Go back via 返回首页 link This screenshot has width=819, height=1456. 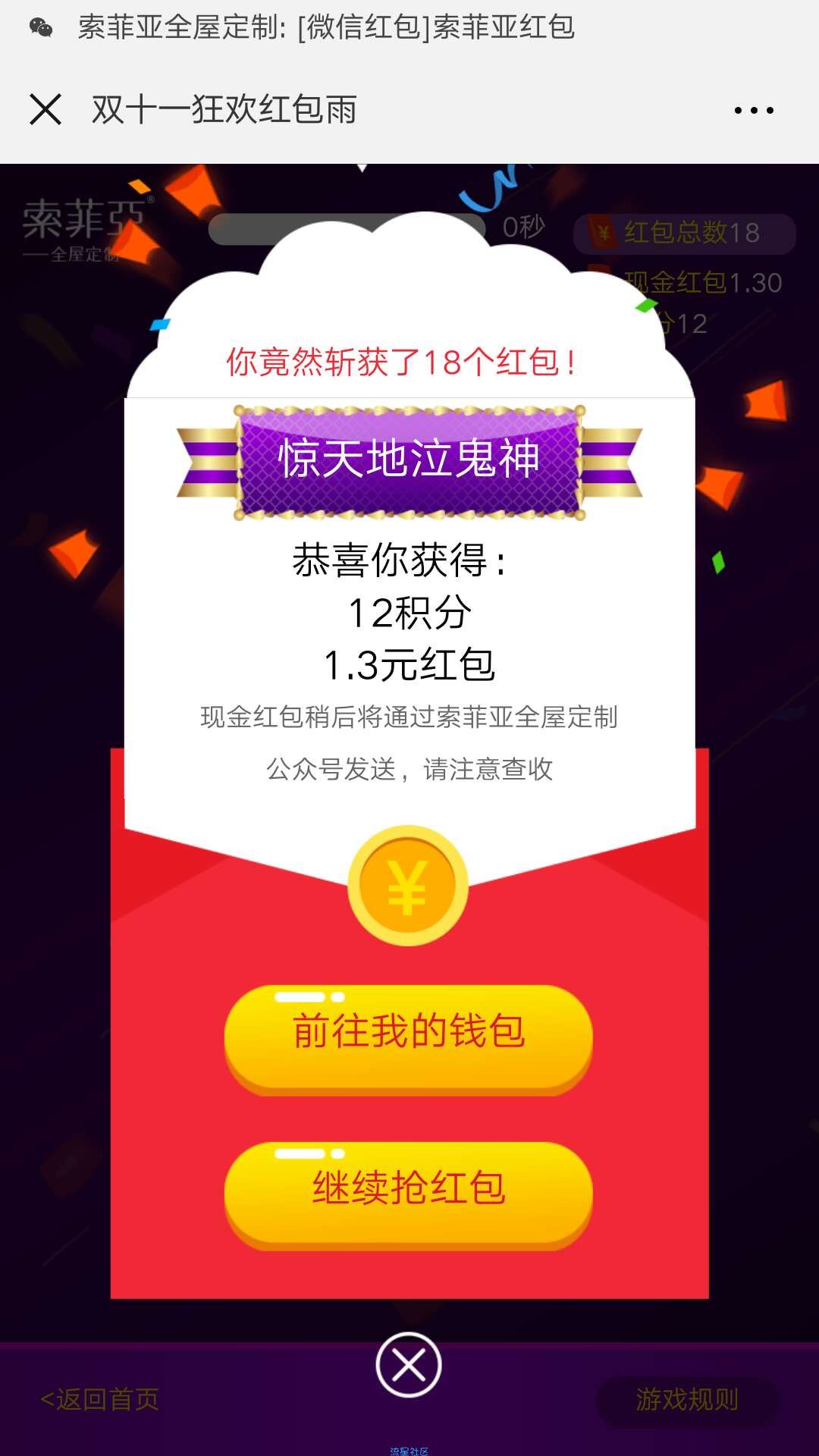pyautogui.click(x=100, y=1400)
